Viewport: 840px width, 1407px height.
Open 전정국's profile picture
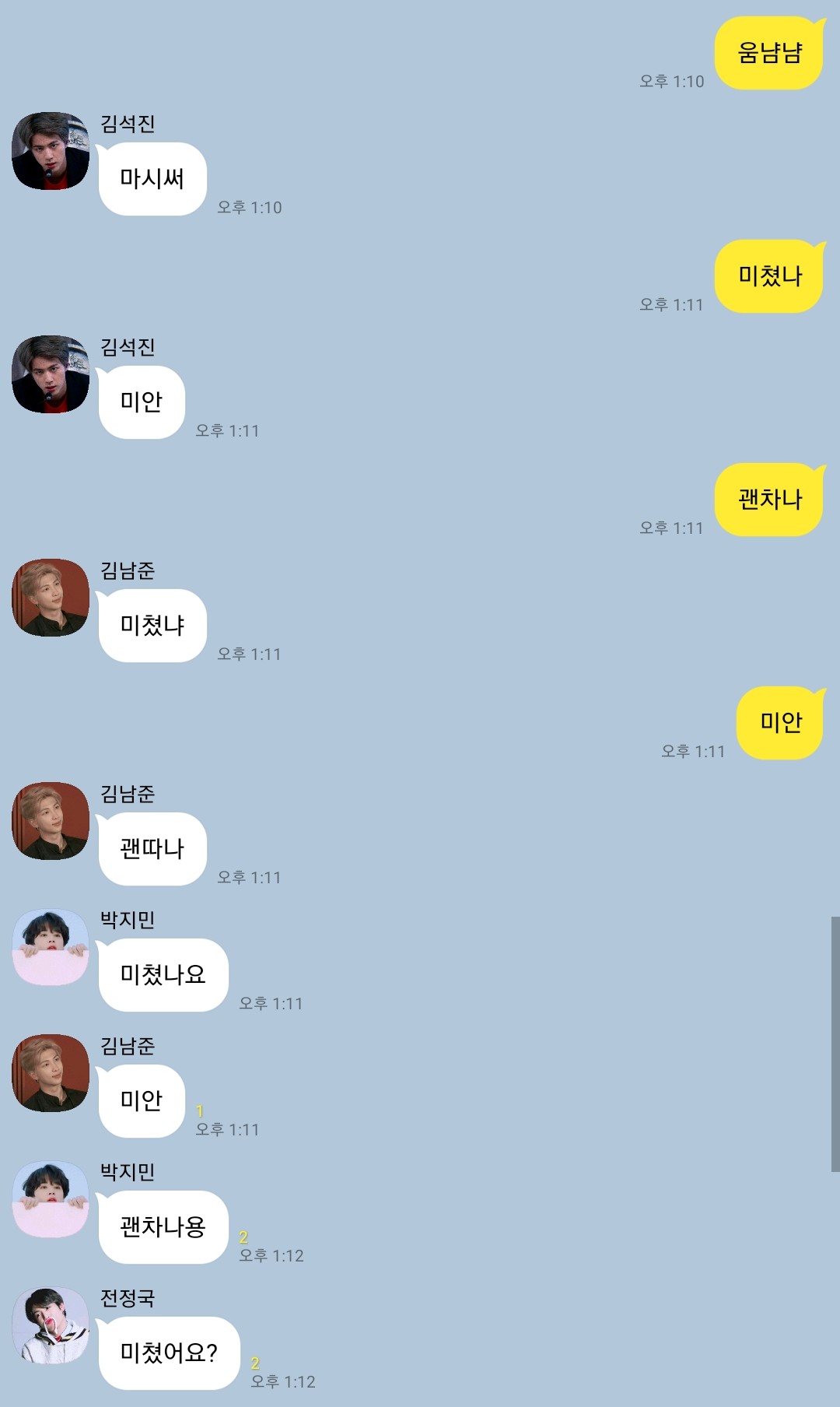click(51, 1325)
